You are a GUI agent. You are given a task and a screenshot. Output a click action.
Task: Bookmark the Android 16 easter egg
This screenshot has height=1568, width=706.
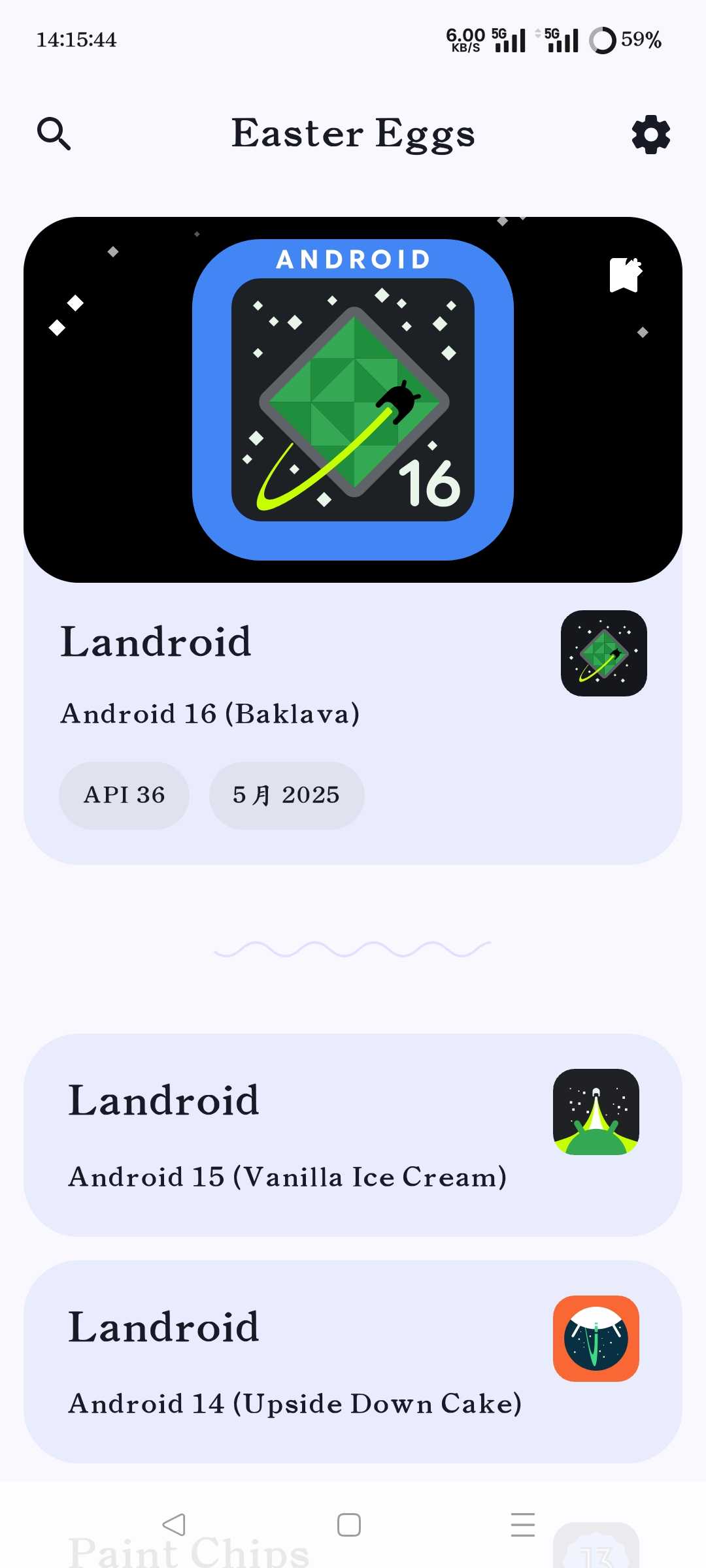point(625,274)
